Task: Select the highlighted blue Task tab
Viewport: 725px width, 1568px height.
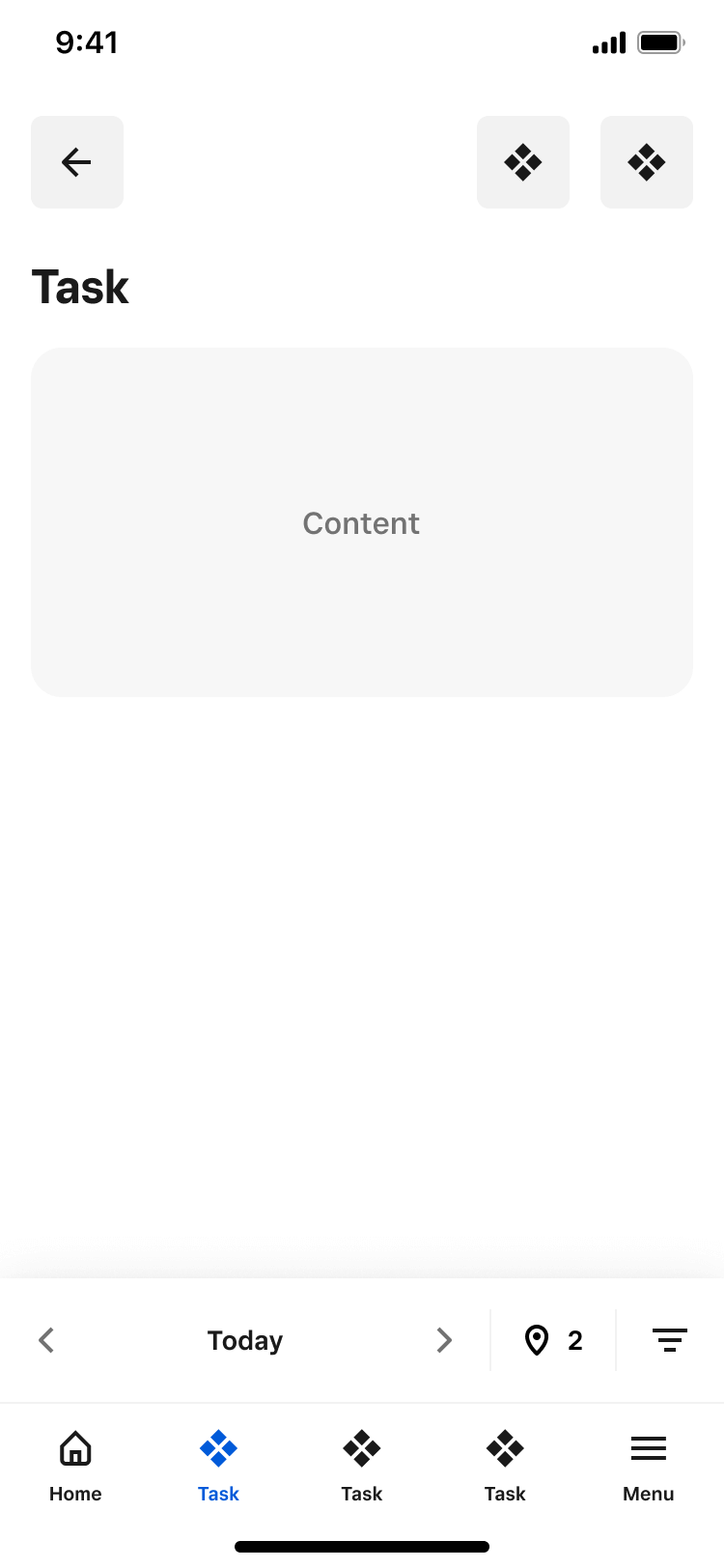Action: (219, 1467)
